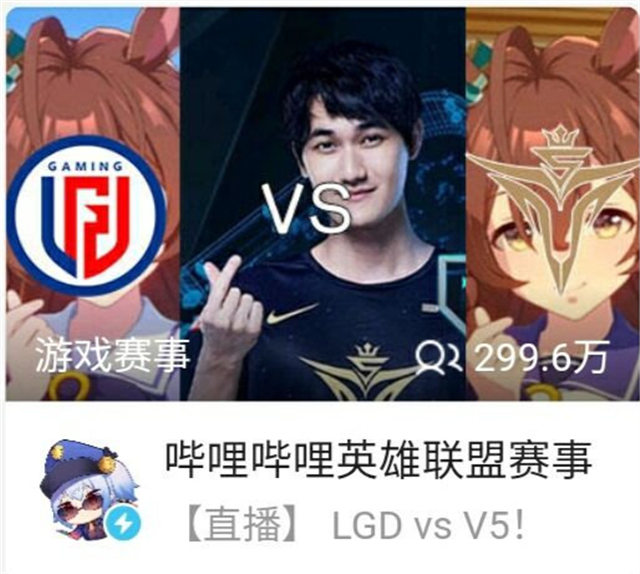Open the LGD vs V5 live stream cover
This screenshot has width=640, height=574.
(320, 200)
